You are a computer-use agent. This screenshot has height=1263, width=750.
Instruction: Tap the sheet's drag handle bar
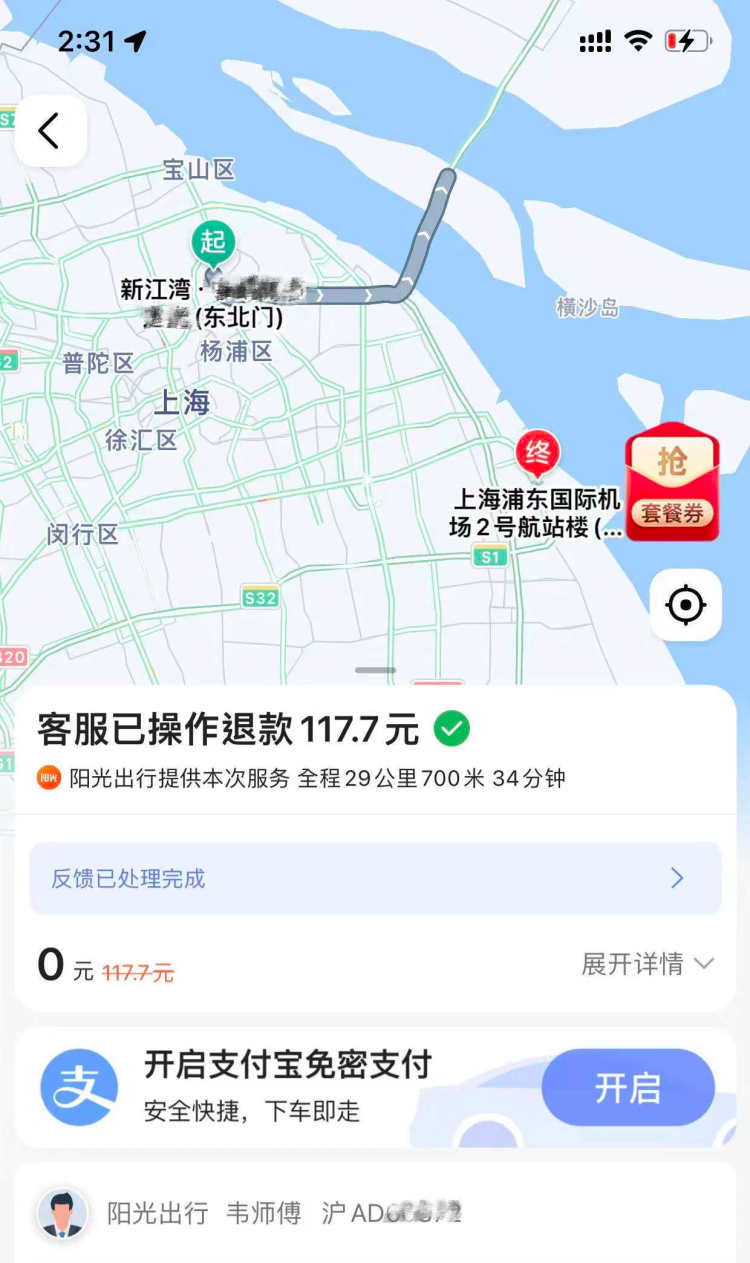point(375,670)
